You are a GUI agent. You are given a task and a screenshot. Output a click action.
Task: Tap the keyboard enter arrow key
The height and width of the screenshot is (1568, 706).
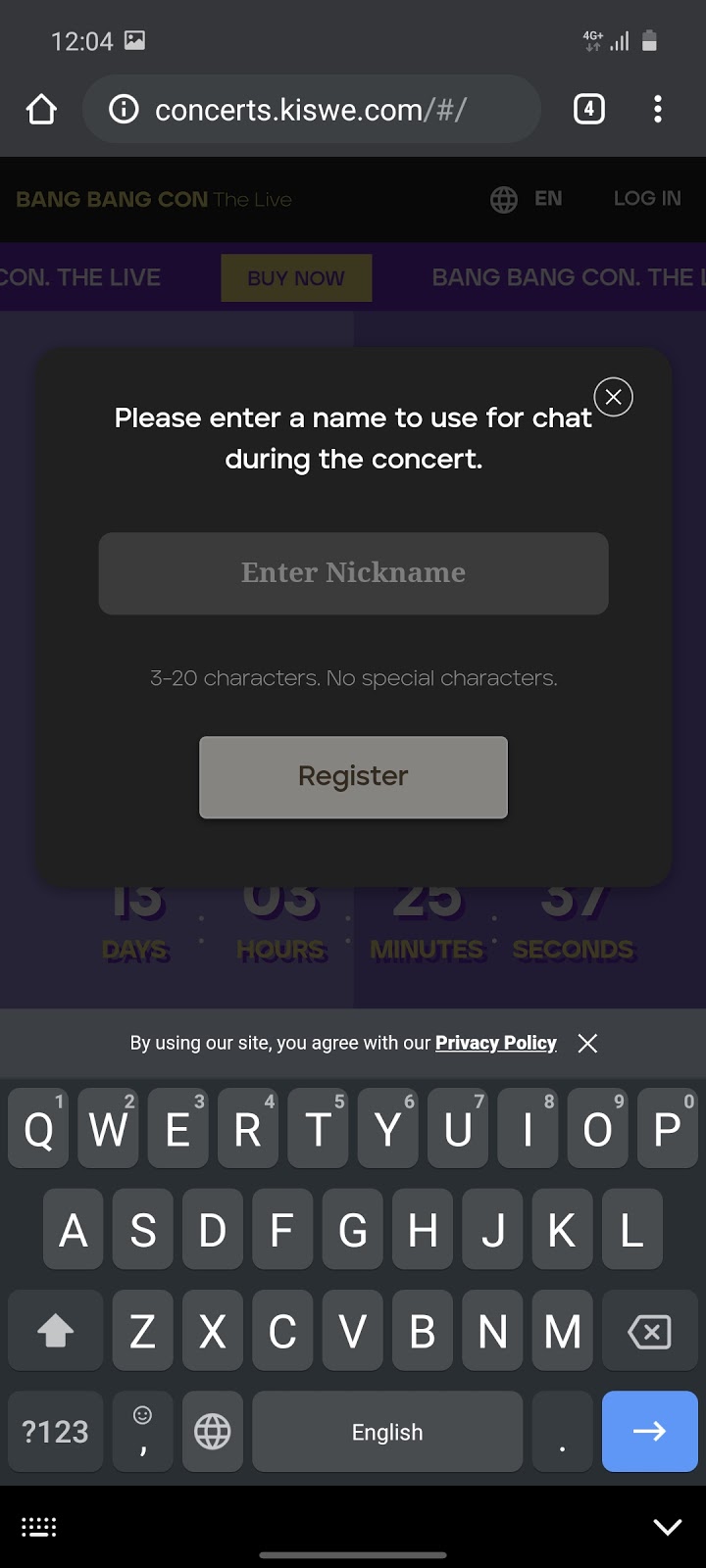[x=650, y=1432]
